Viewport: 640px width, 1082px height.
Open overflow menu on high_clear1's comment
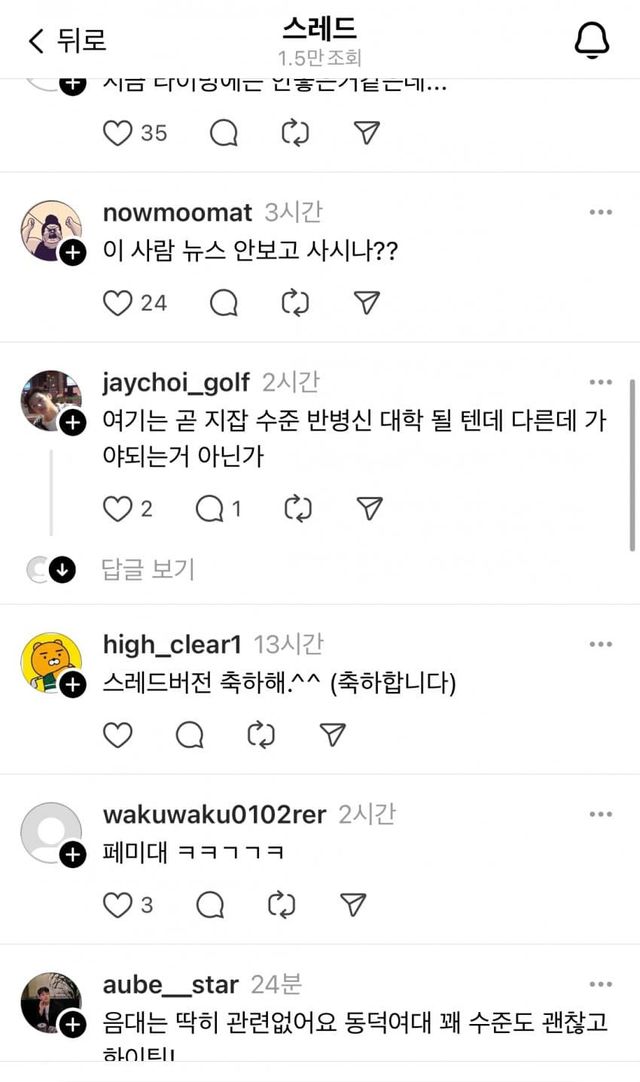click(600, 644)
